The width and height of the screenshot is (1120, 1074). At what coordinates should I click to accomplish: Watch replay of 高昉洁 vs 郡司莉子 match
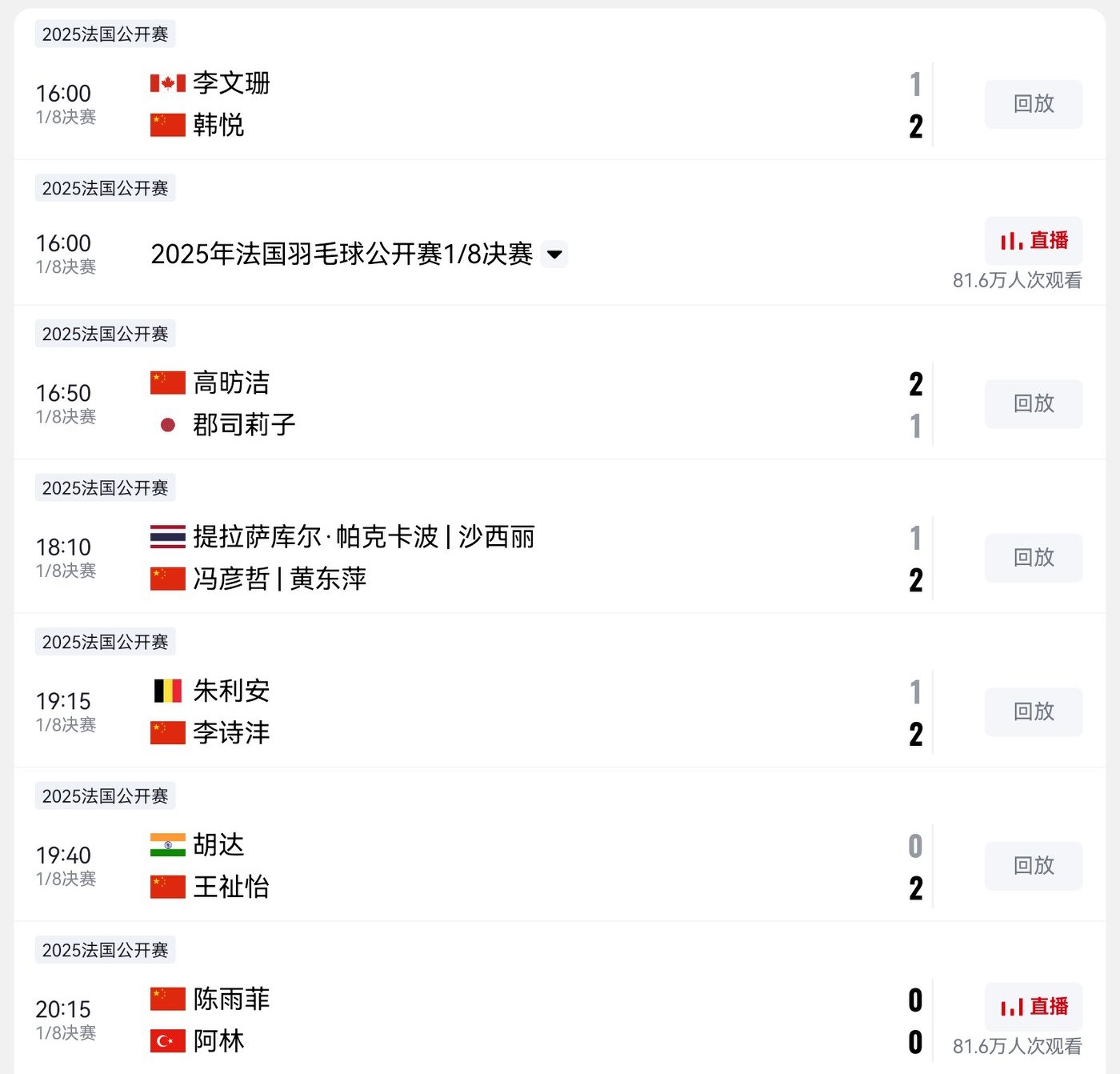1033,404
